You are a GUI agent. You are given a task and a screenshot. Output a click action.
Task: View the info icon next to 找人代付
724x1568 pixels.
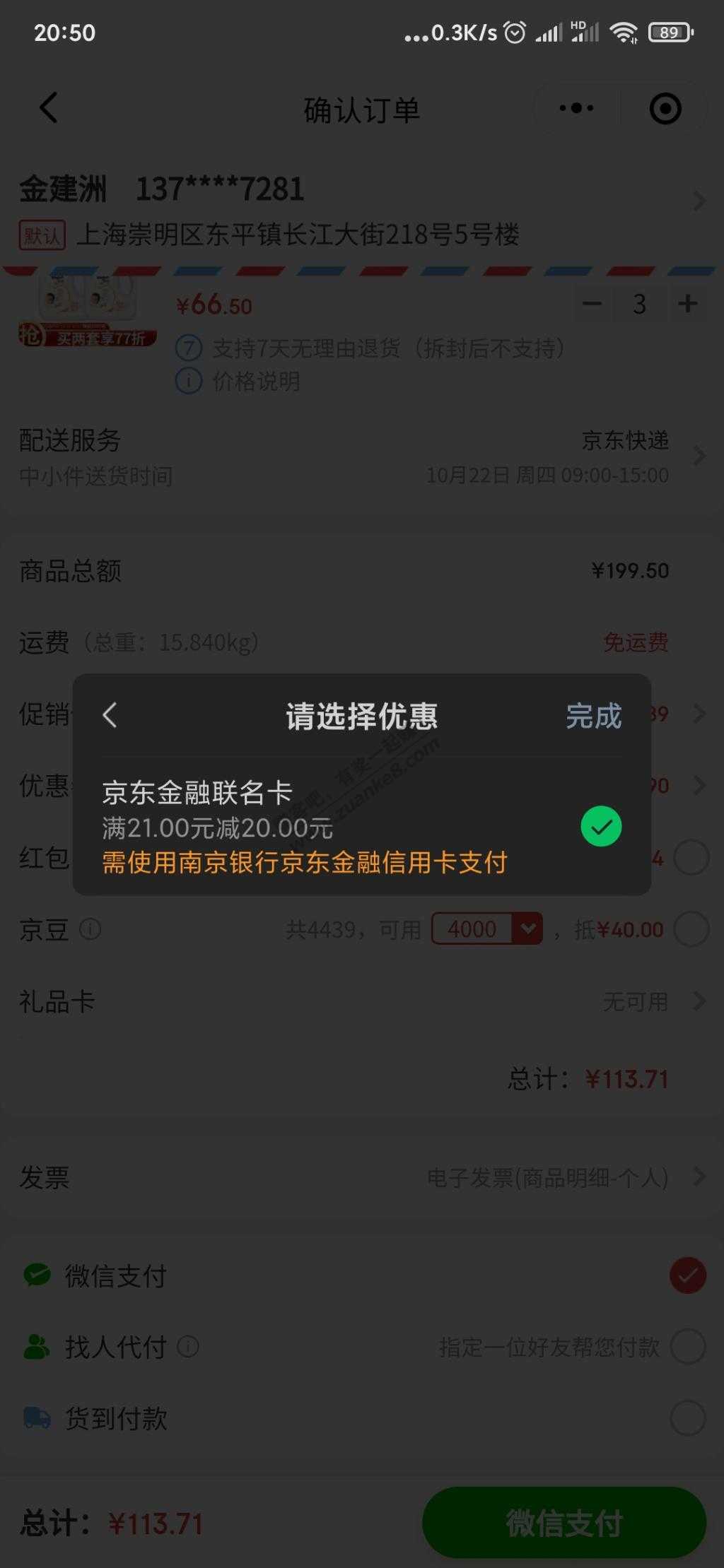pos(188,1347)
